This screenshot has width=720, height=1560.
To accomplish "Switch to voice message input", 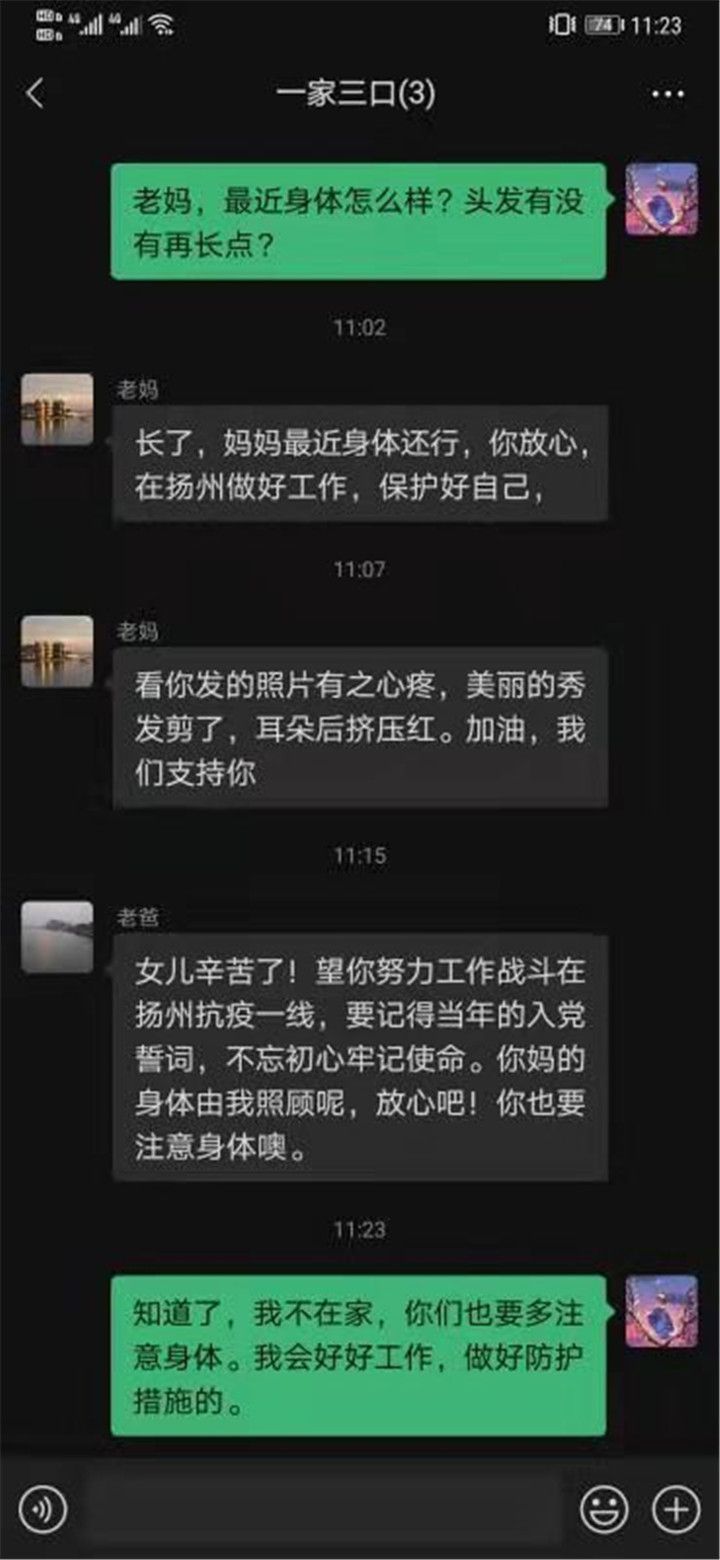I will [x=43, y=1507].
